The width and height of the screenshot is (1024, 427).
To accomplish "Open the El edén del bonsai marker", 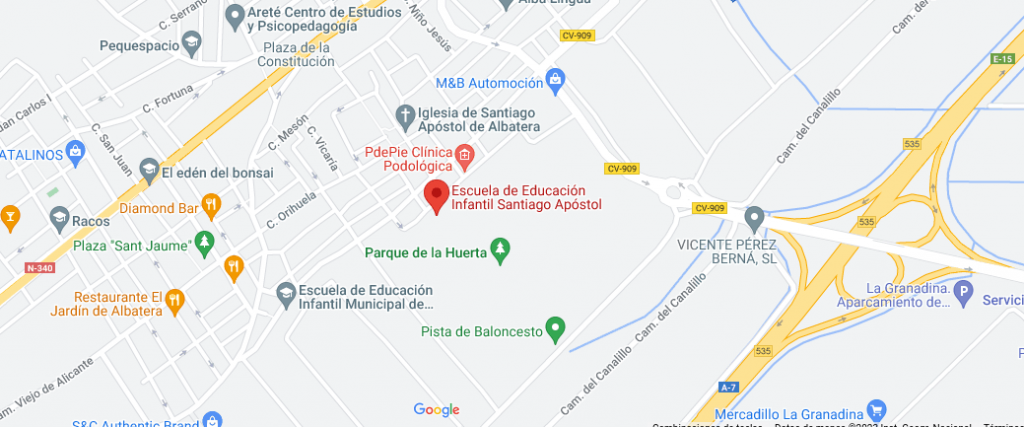I will [149, 172].
